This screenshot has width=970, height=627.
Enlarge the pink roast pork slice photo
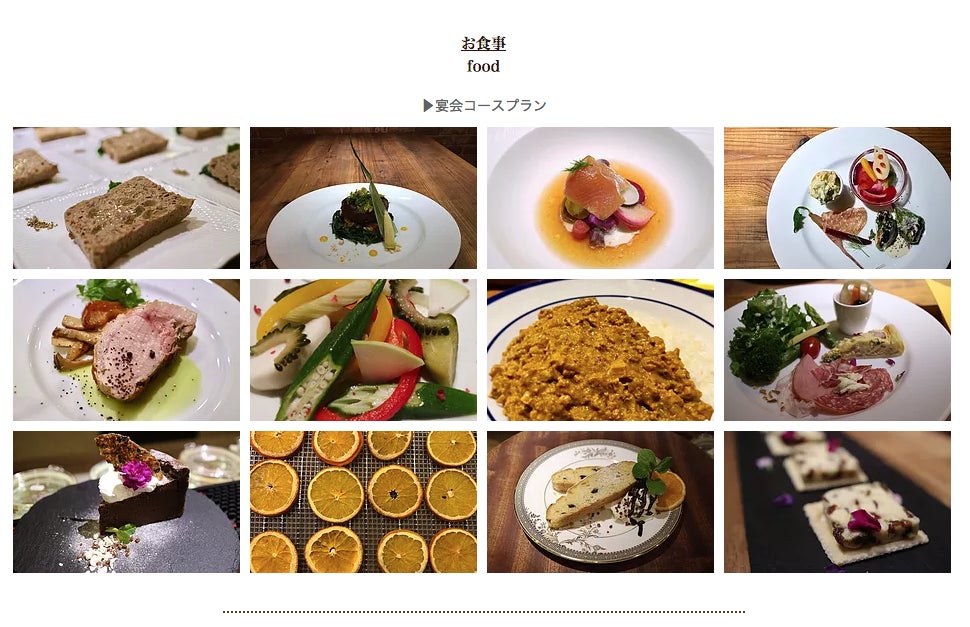click(x=126, y=350)
